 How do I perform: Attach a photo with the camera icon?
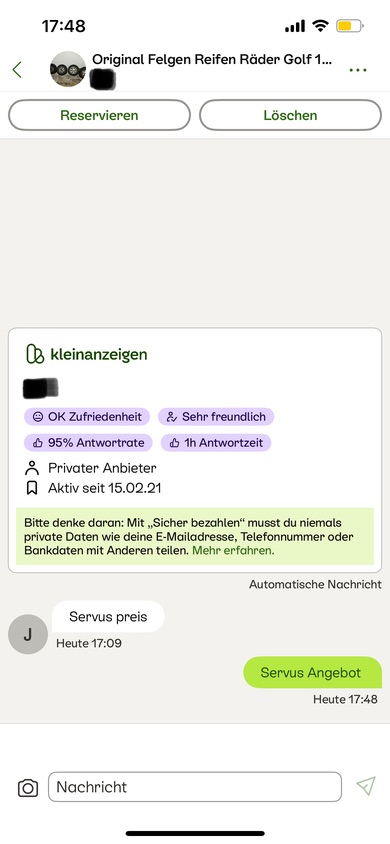coord(28,788)
